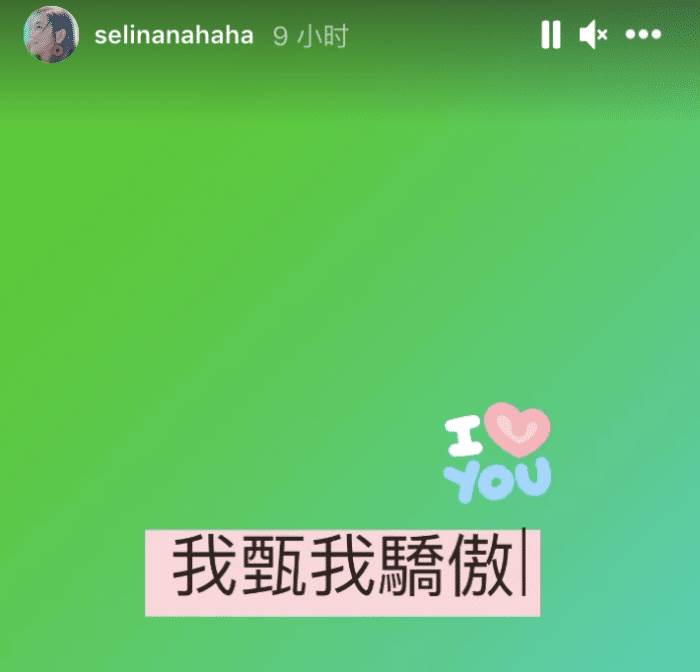This screenshot has width=700, height=672.
Task: Open selinanahaha's profile picture
Action: pos(50,35)
